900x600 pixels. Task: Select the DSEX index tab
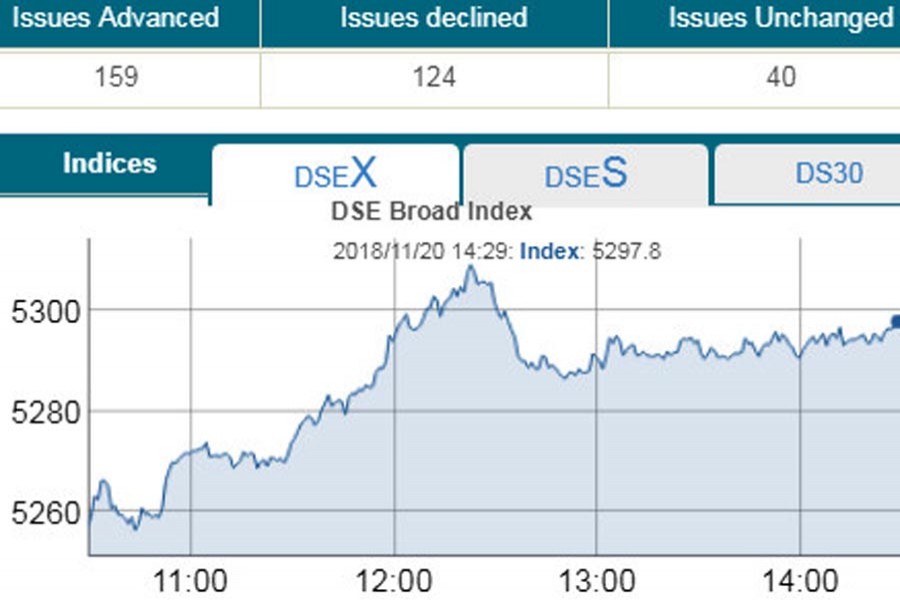(x=335, y=174)
